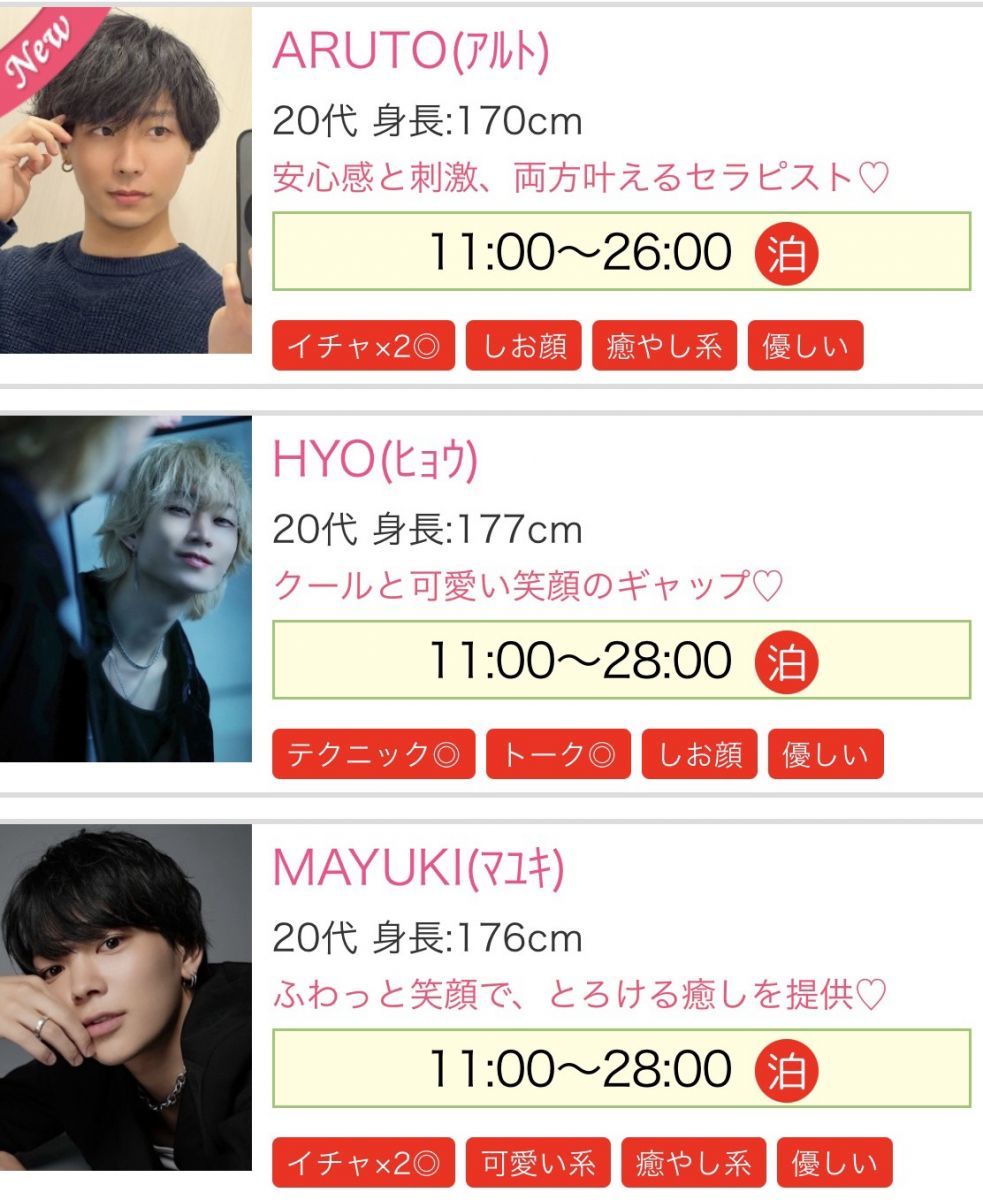983x1200 pixels.
Task: Select the トーク◎ tag under HYO
Action: coord(558,755)
